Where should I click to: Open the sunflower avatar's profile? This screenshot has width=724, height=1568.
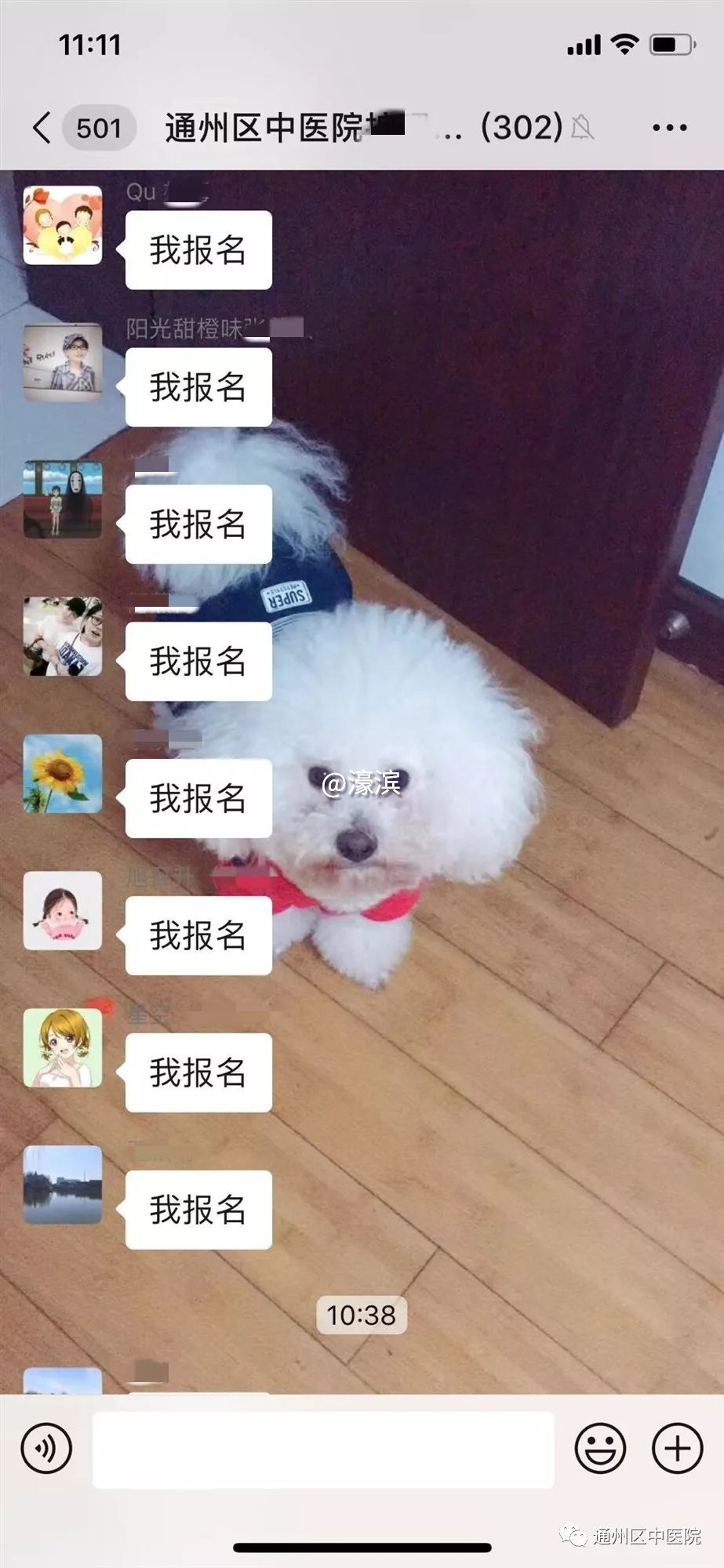click(63, 773)
